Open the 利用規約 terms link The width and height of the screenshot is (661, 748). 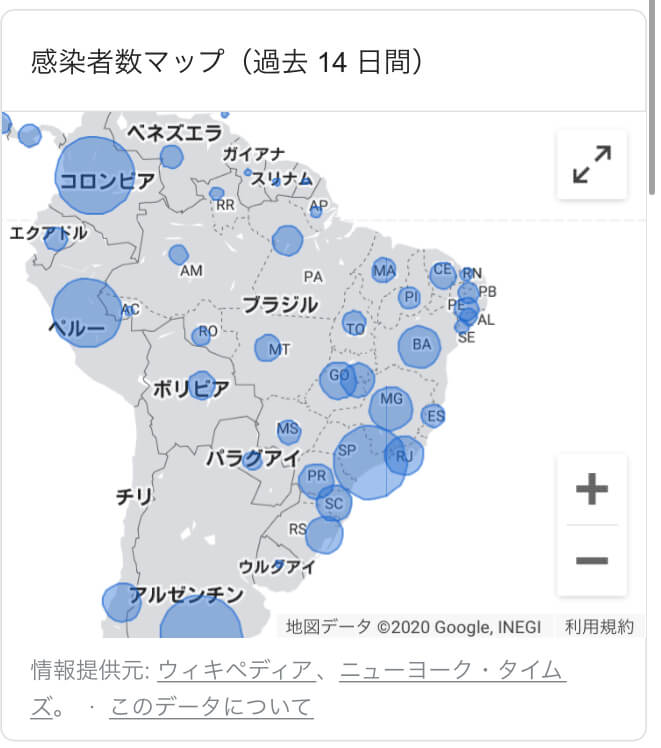pos(598,627)
